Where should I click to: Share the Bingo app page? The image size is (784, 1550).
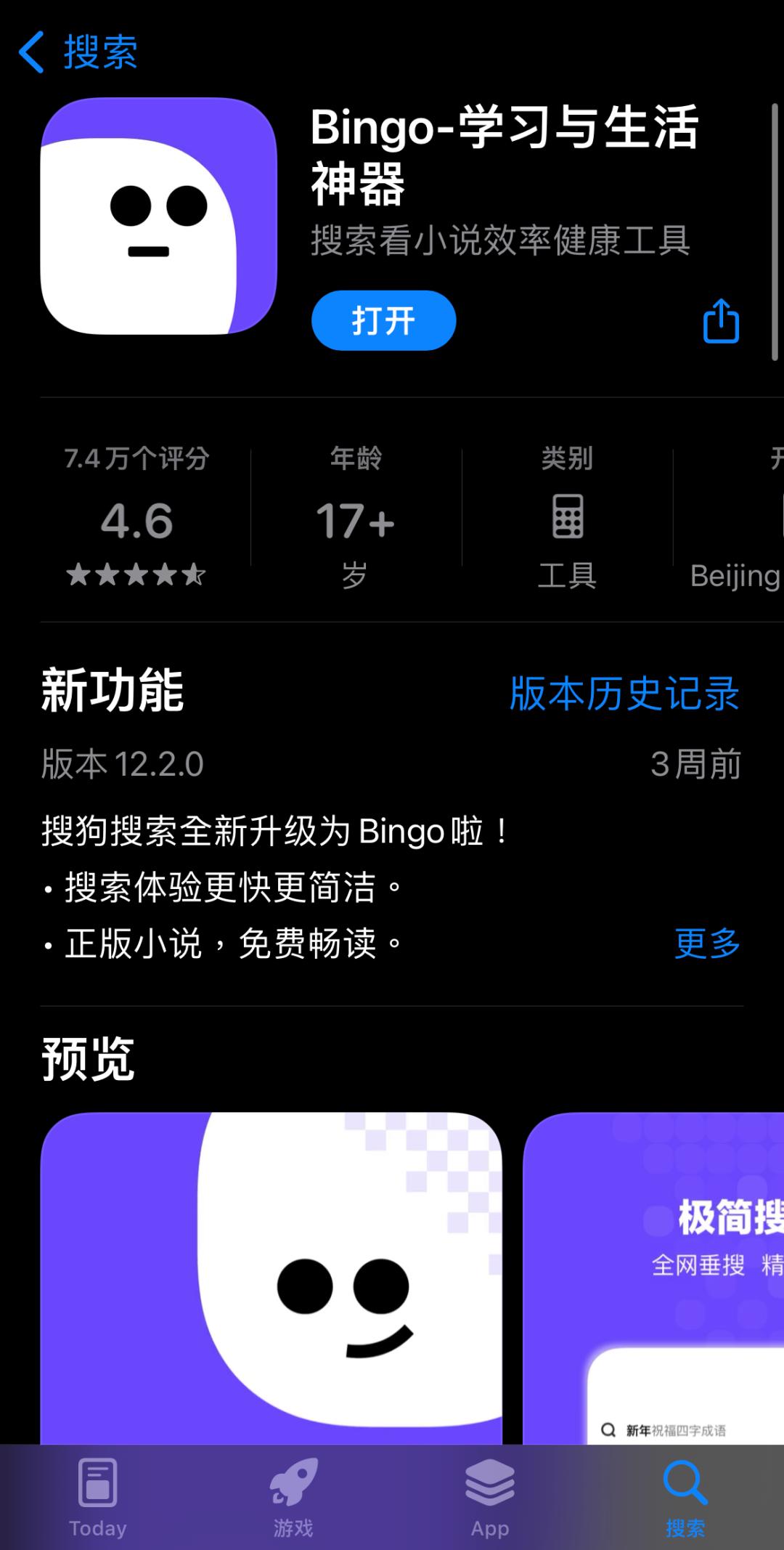(x=721, y=320)
